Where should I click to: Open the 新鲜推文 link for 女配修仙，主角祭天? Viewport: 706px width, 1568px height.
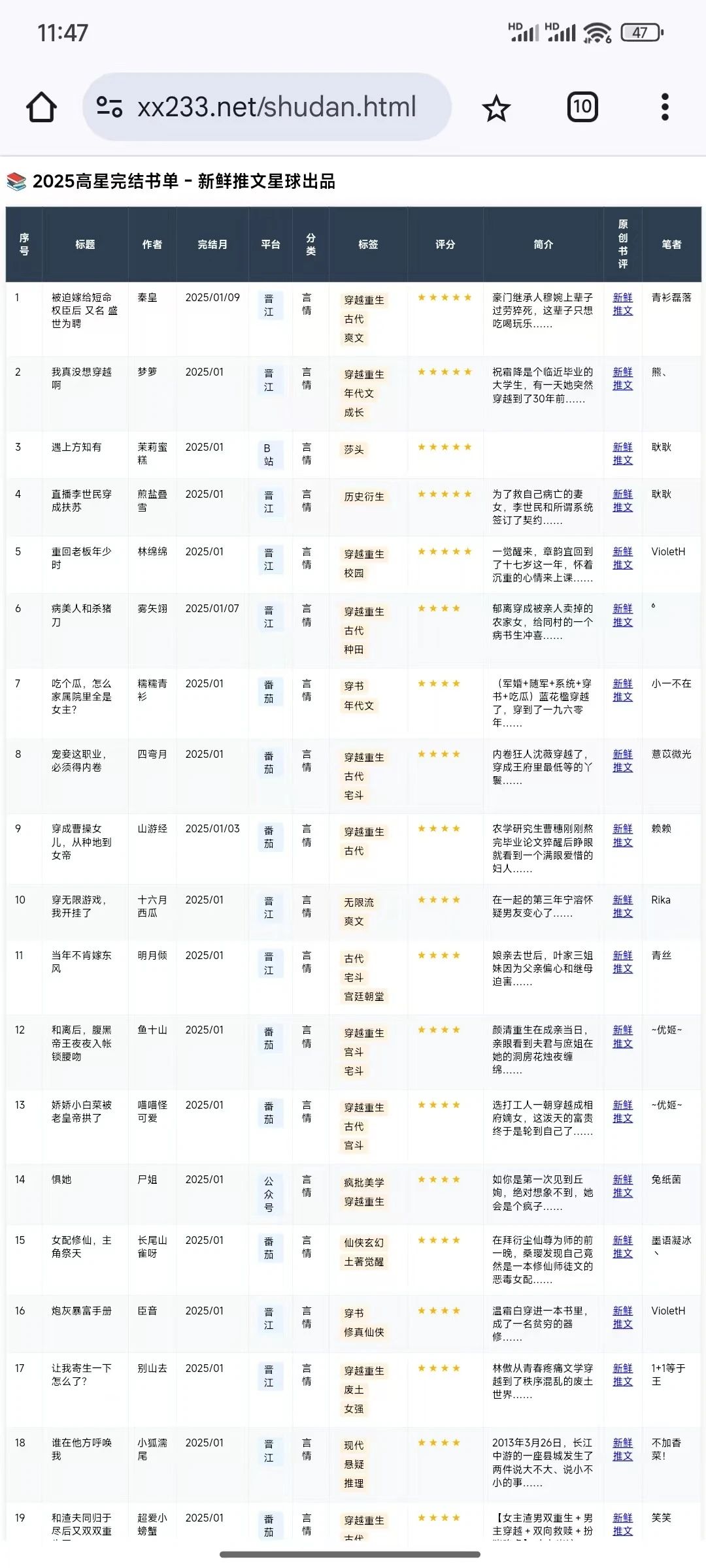point(622,1247)
